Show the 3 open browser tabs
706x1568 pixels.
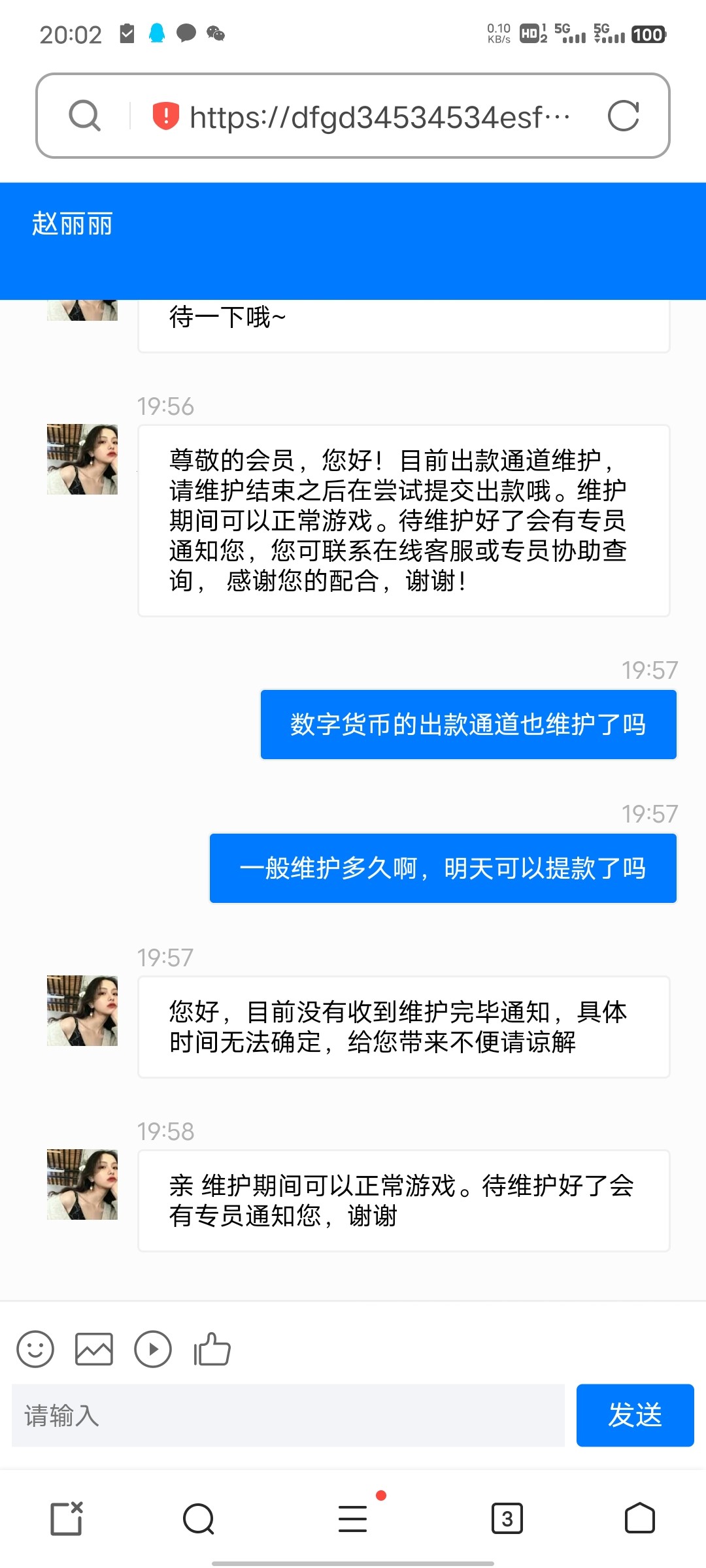(x=507, y=1518)
